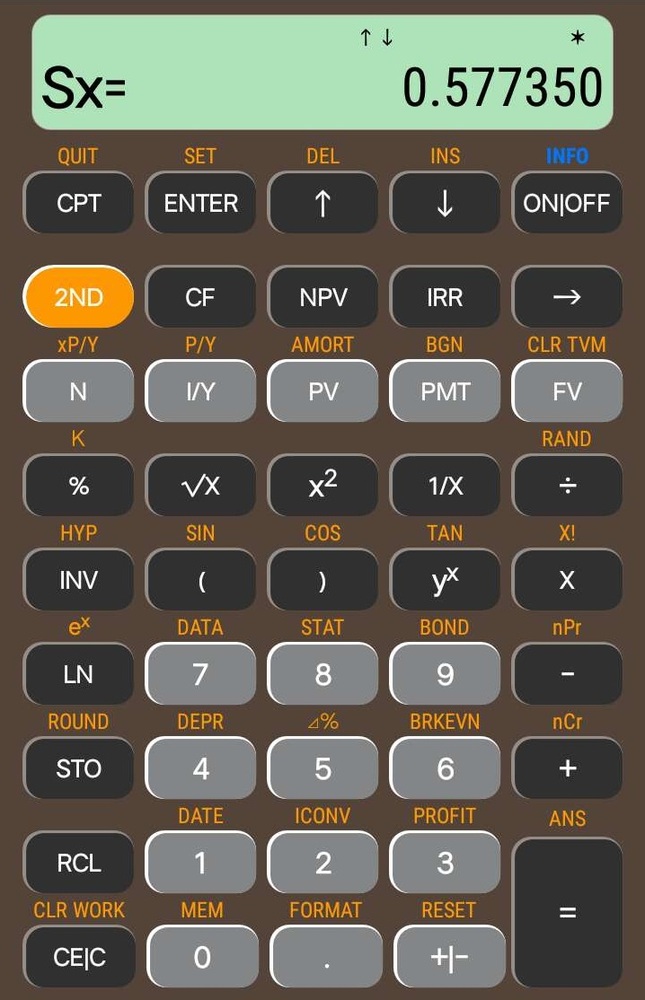Screen dimensions: 645x1000
Task: Select the PMT payment key
Action: tap(445, 391)
